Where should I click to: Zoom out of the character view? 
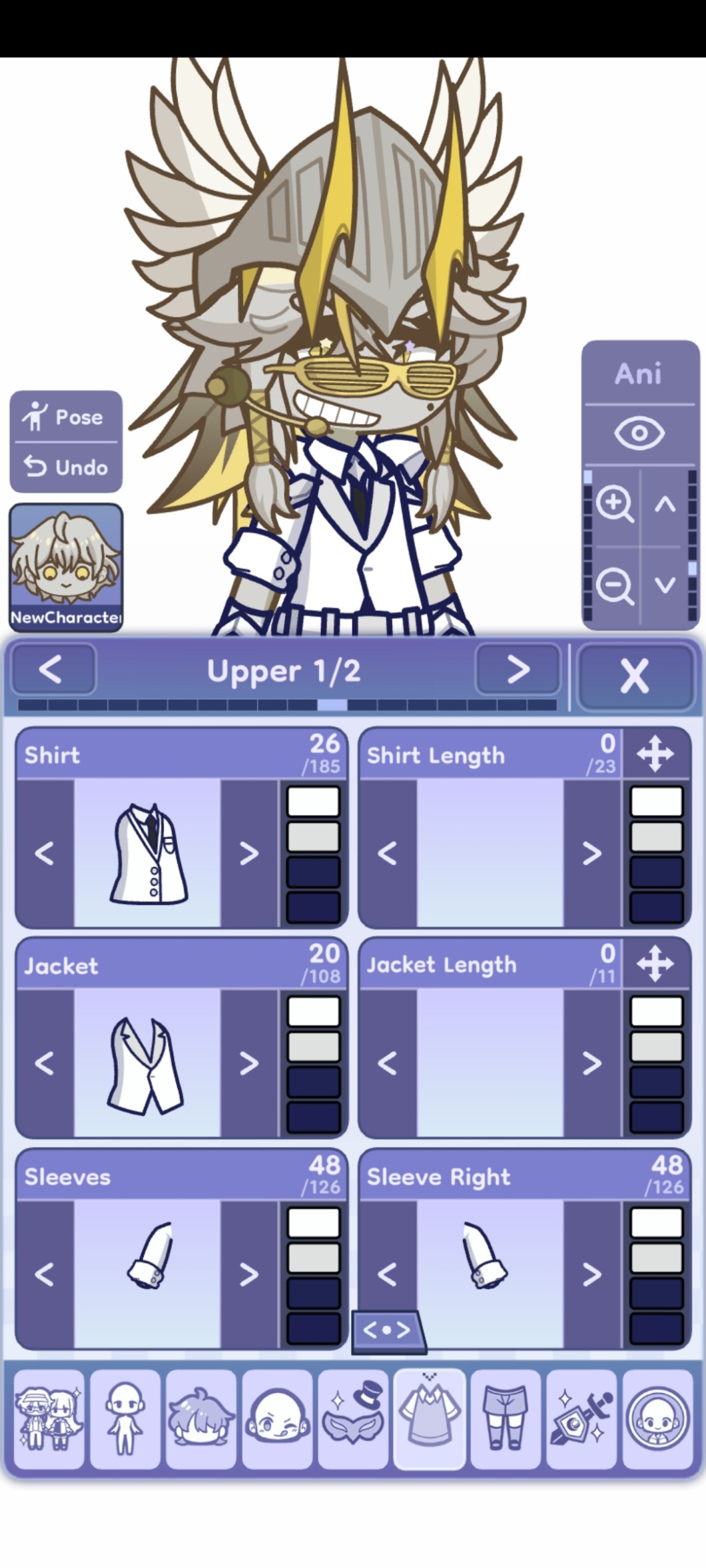pos(613,586)
